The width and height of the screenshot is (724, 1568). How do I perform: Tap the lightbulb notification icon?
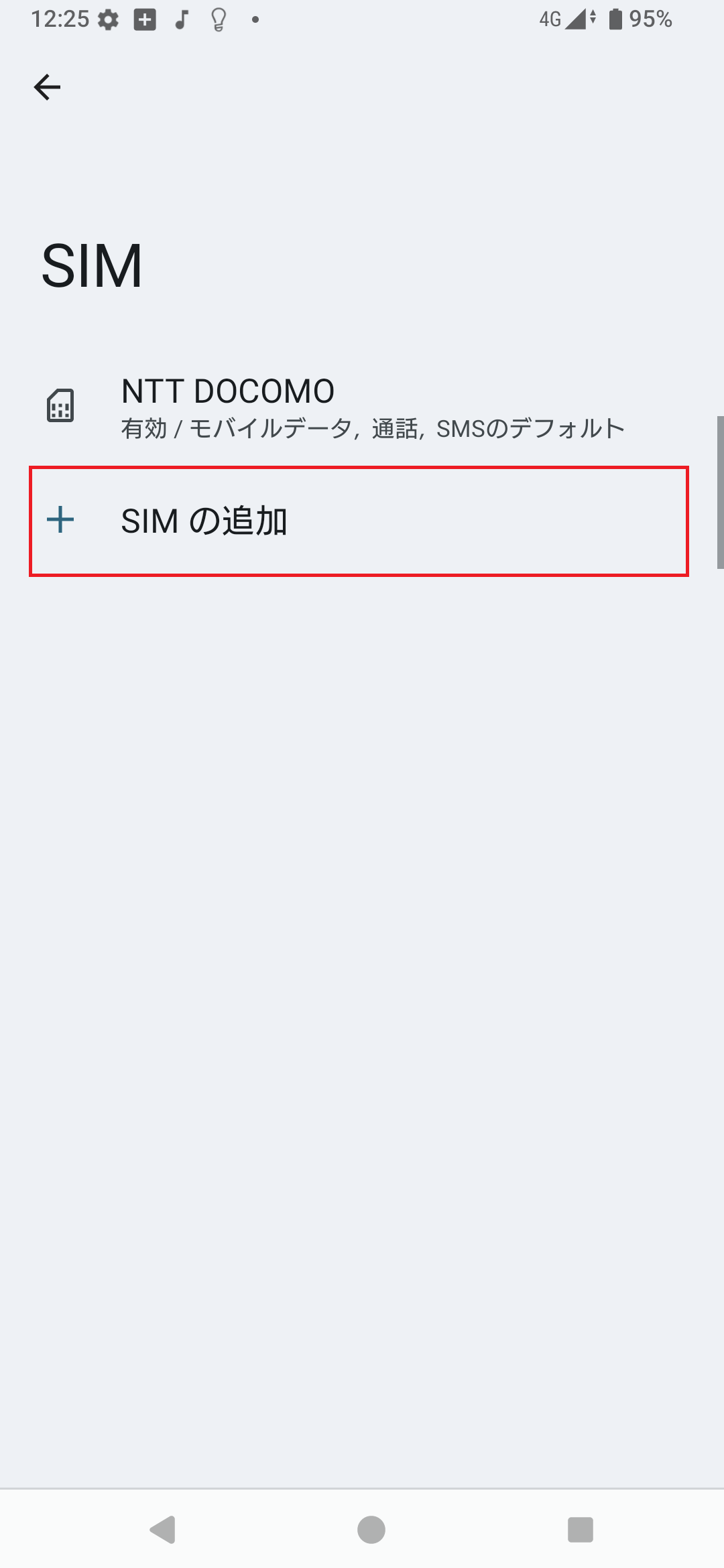217,19
